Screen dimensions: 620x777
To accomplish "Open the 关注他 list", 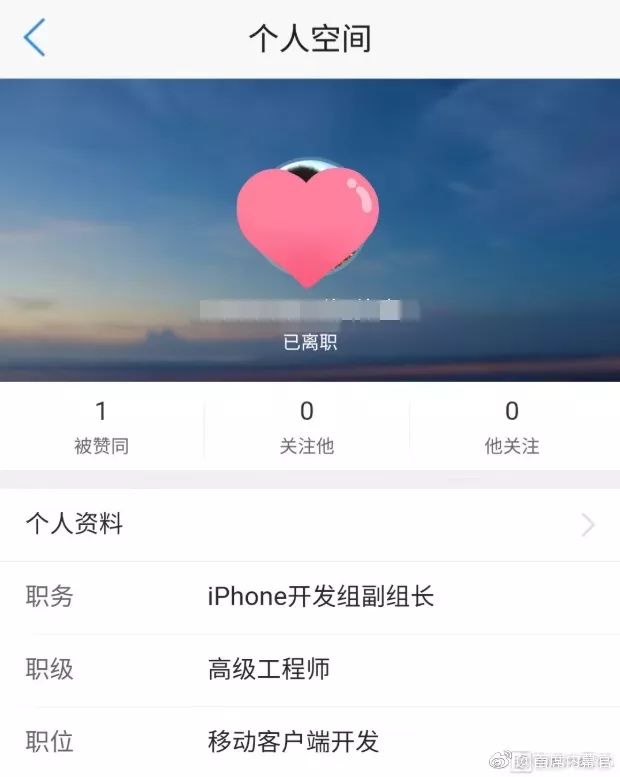I will tap(307, 427).
